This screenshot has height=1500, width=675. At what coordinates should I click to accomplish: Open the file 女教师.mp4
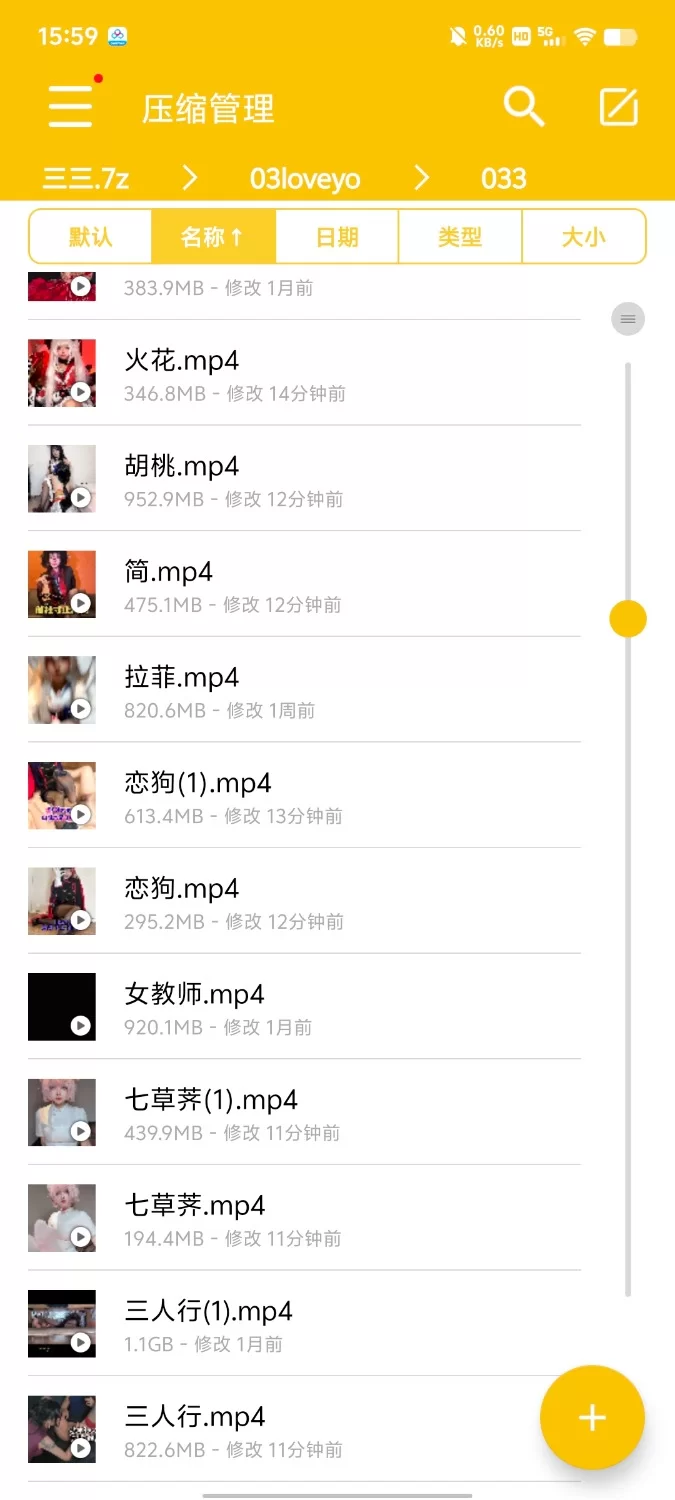(x=195, y=995)
